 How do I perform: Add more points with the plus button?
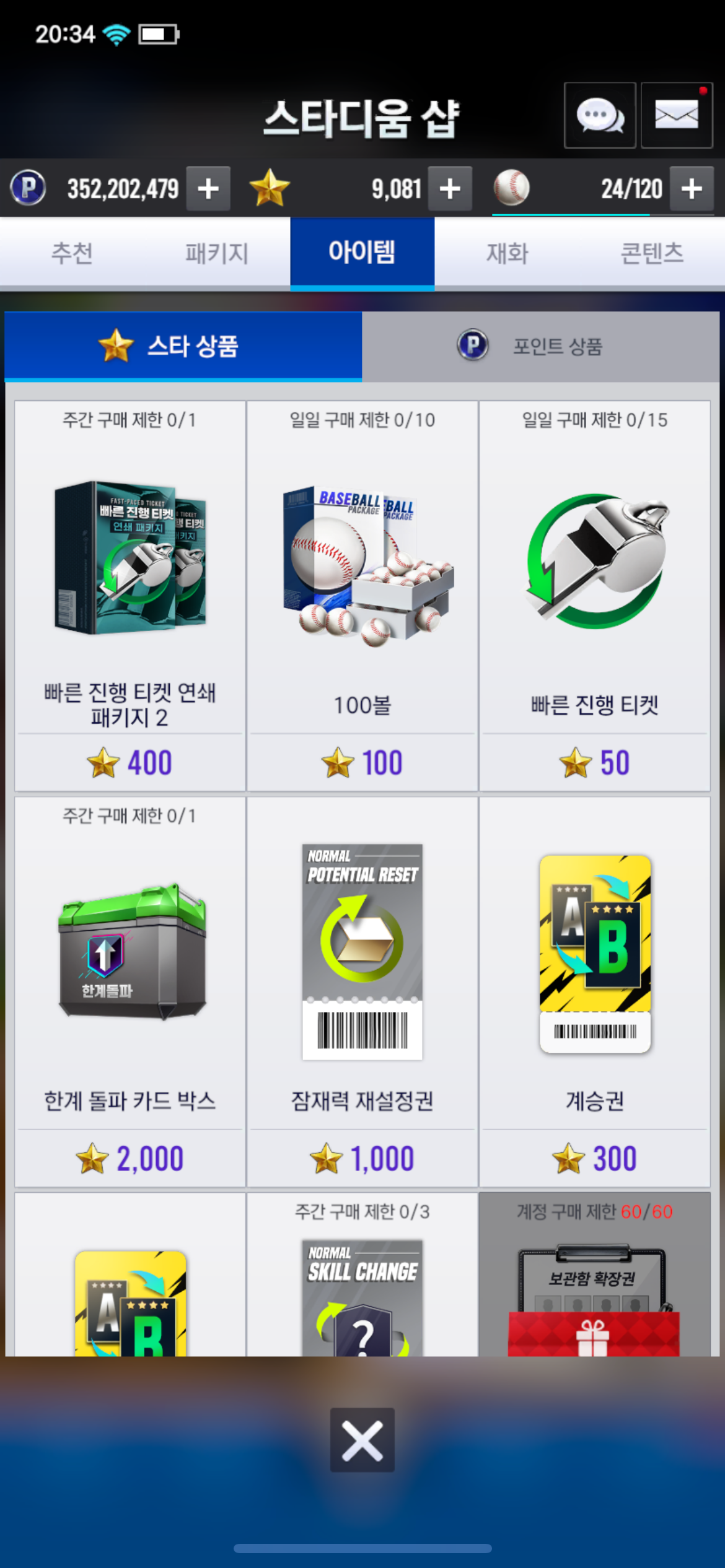click(208, 188)
